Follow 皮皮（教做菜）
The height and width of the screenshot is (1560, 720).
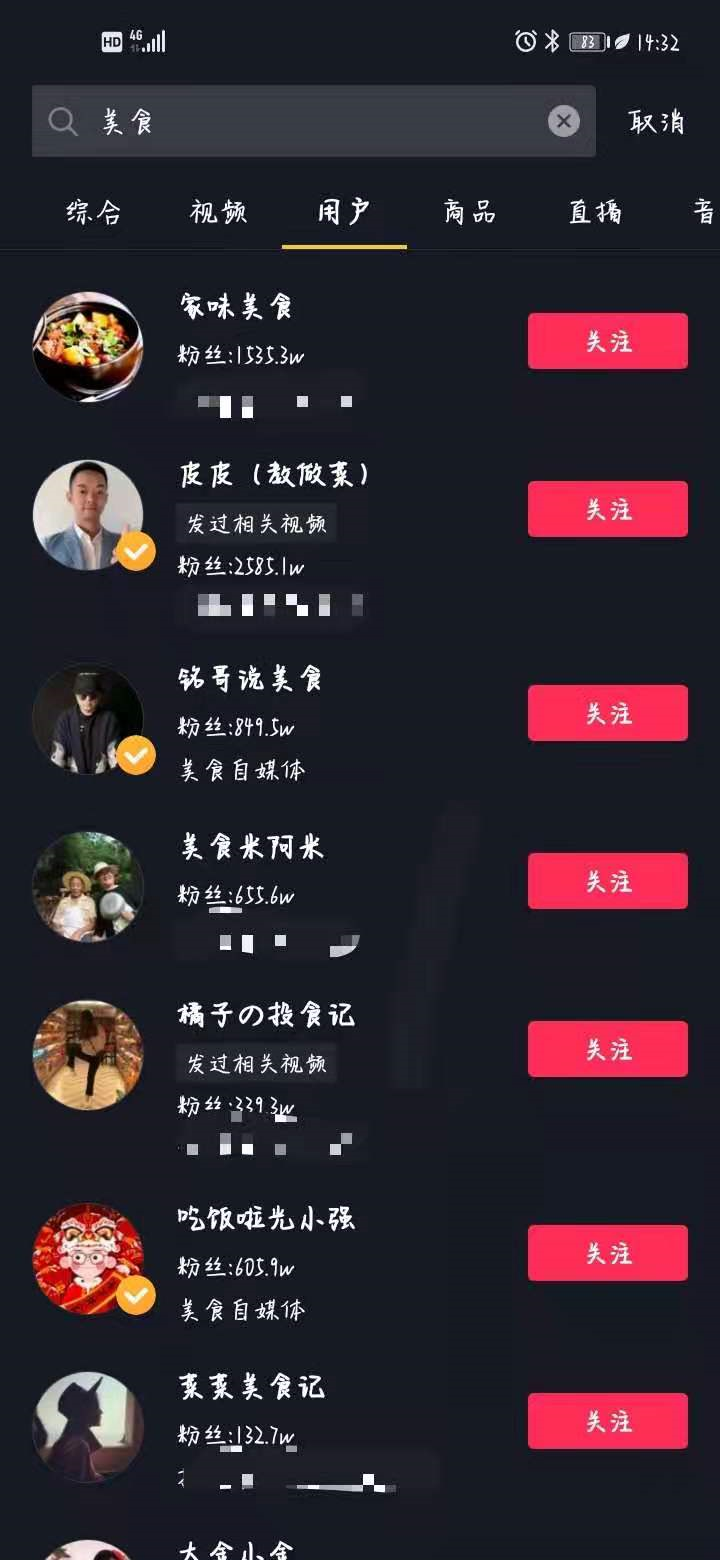coord(607,509)
